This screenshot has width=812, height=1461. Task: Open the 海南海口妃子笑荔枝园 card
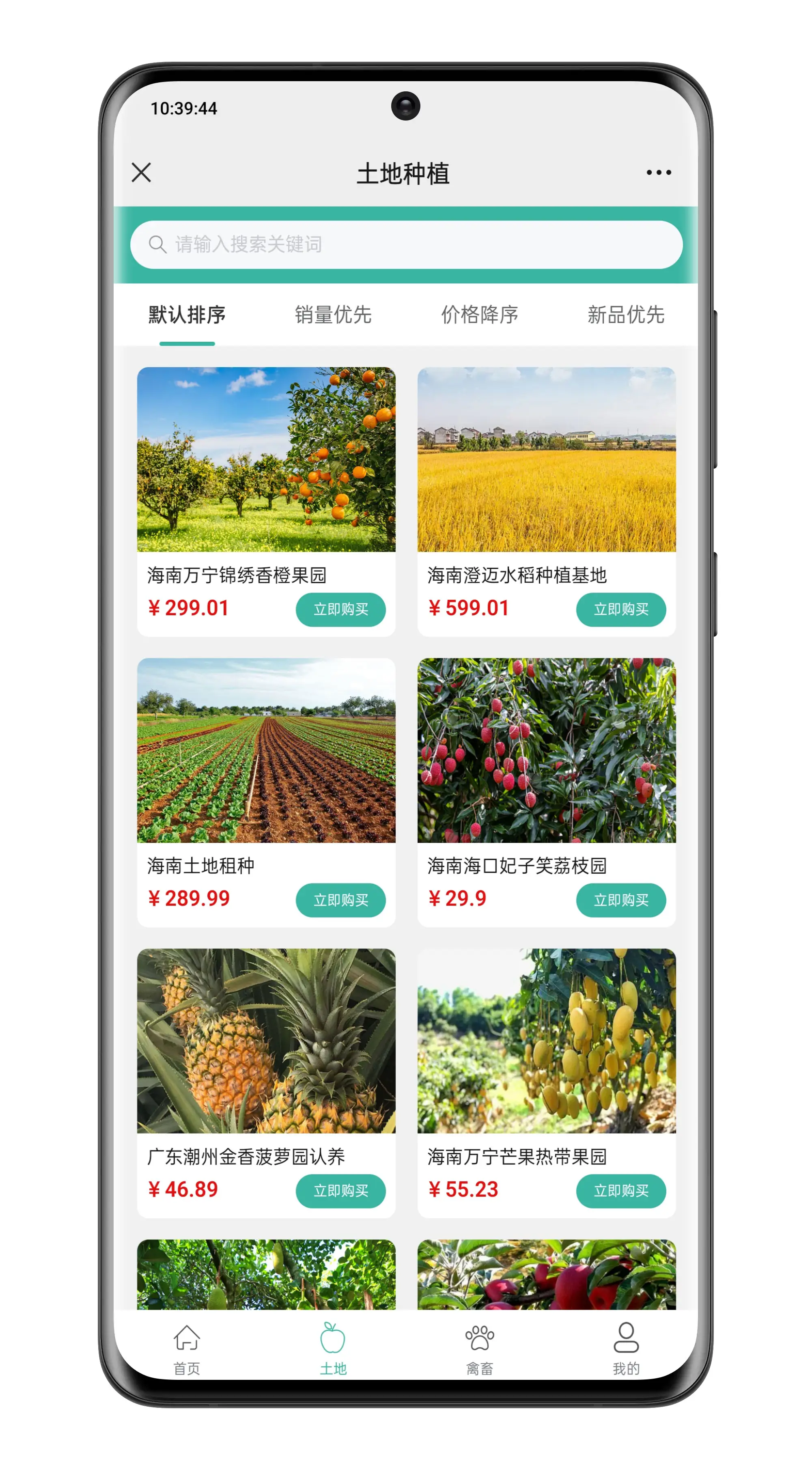(546, 750)
